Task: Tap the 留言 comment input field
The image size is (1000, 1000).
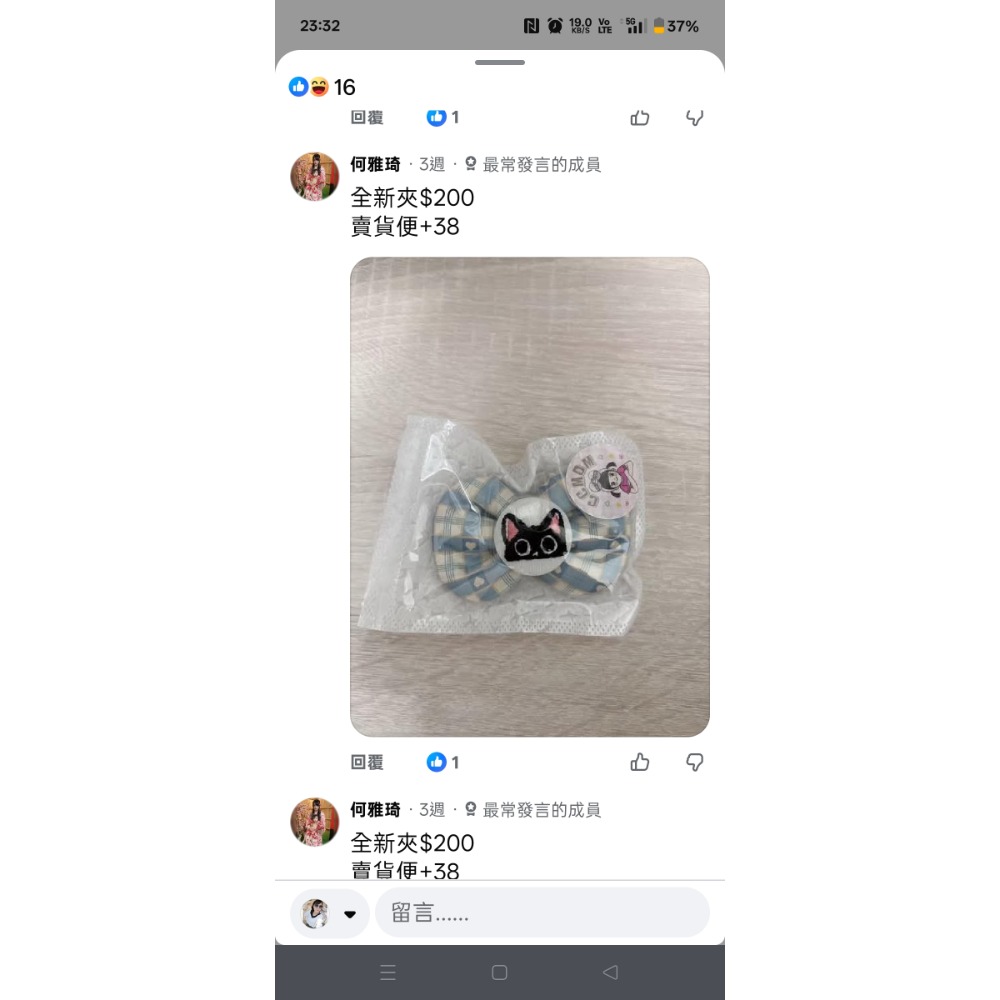Action: pyautogui.click(x=542, y=912)
